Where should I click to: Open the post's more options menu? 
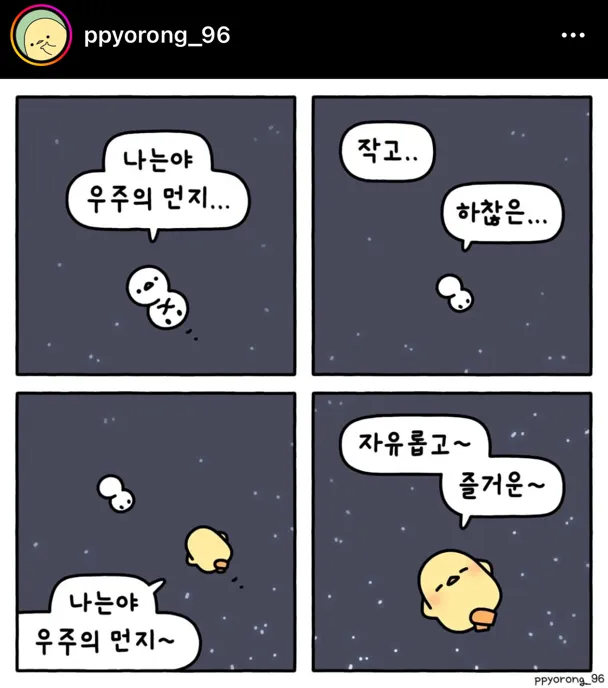tap(572, 36)
